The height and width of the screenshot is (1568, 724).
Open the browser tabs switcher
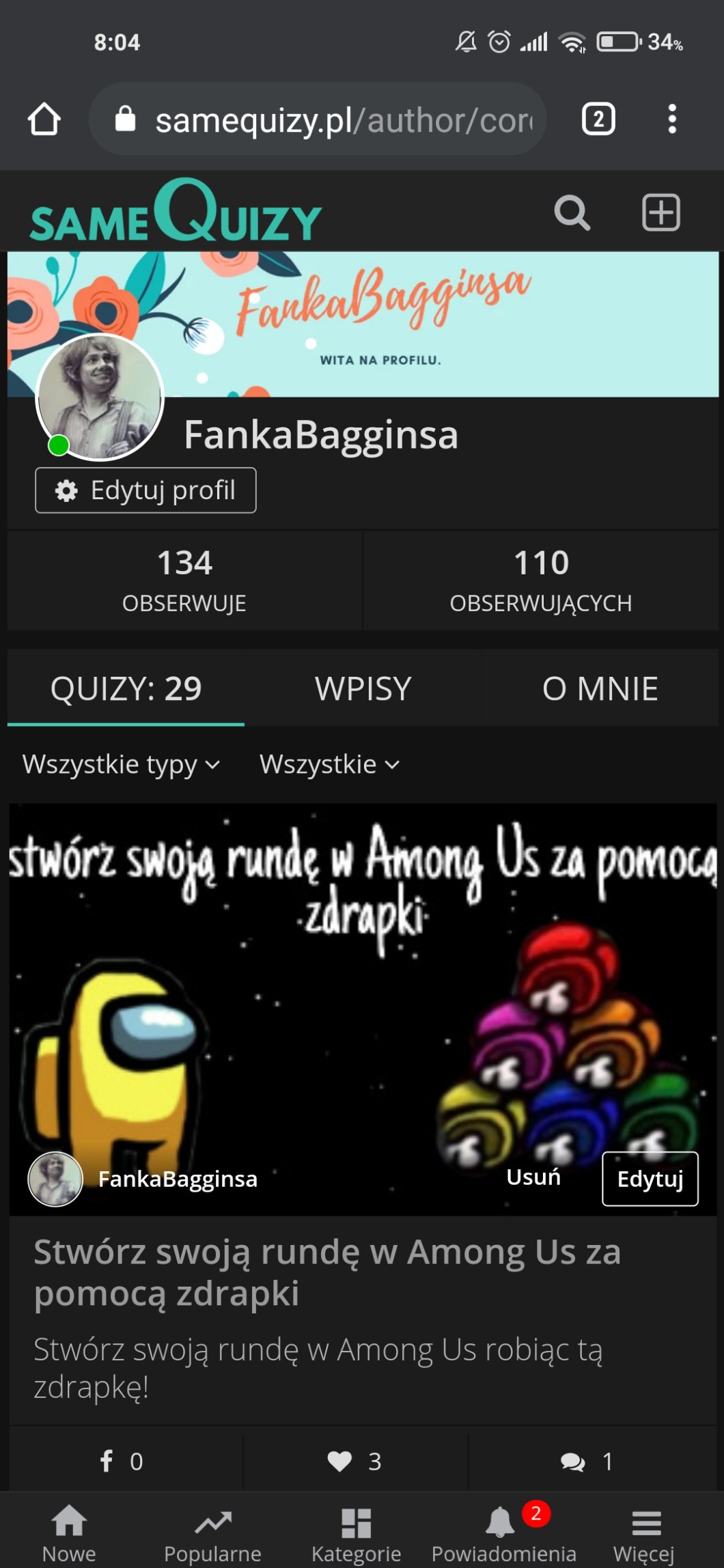pyautogui.click(x=598, y=119)
